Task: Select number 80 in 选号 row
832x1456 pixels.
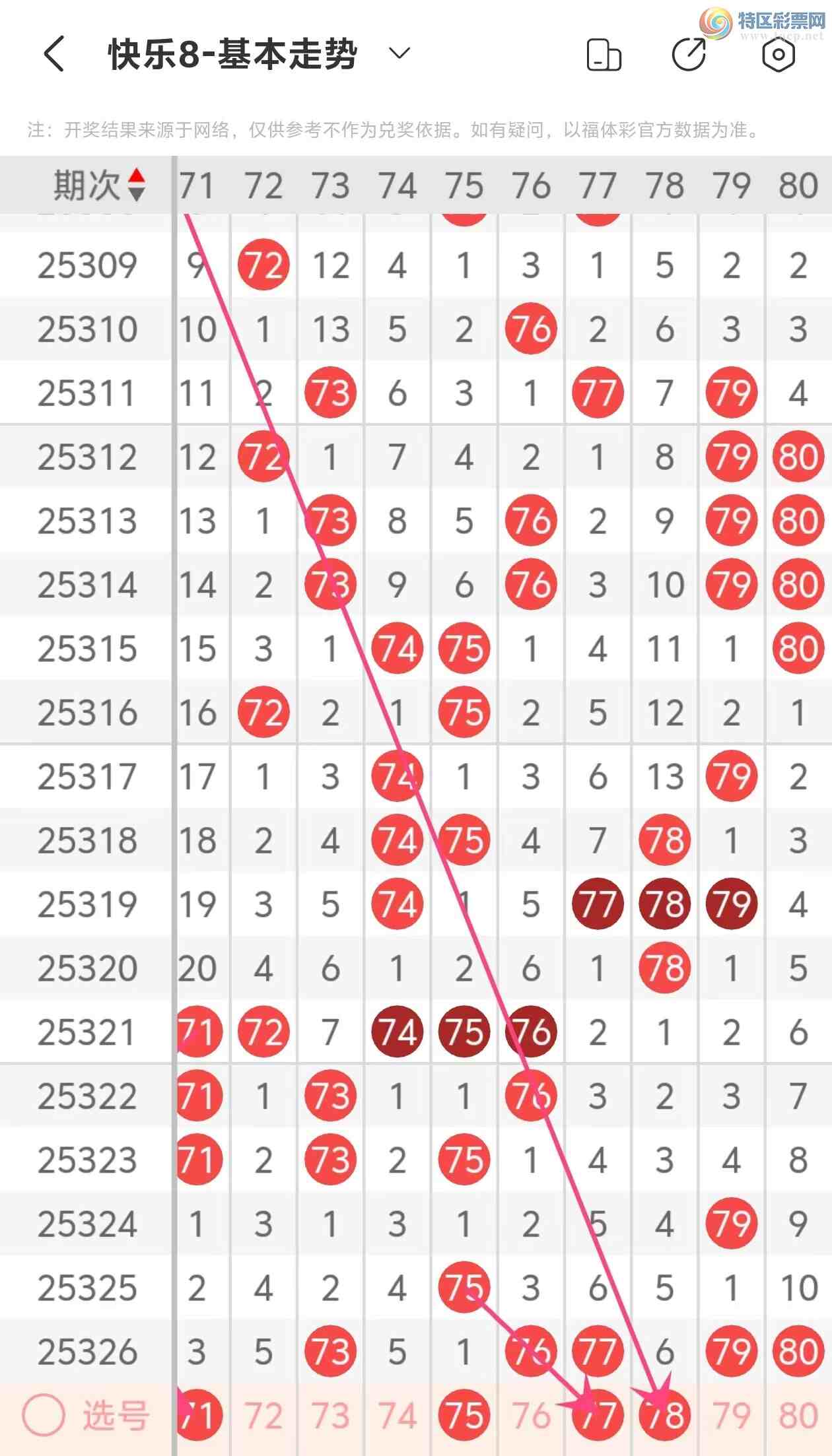Action: click(x=798, y=1414)
